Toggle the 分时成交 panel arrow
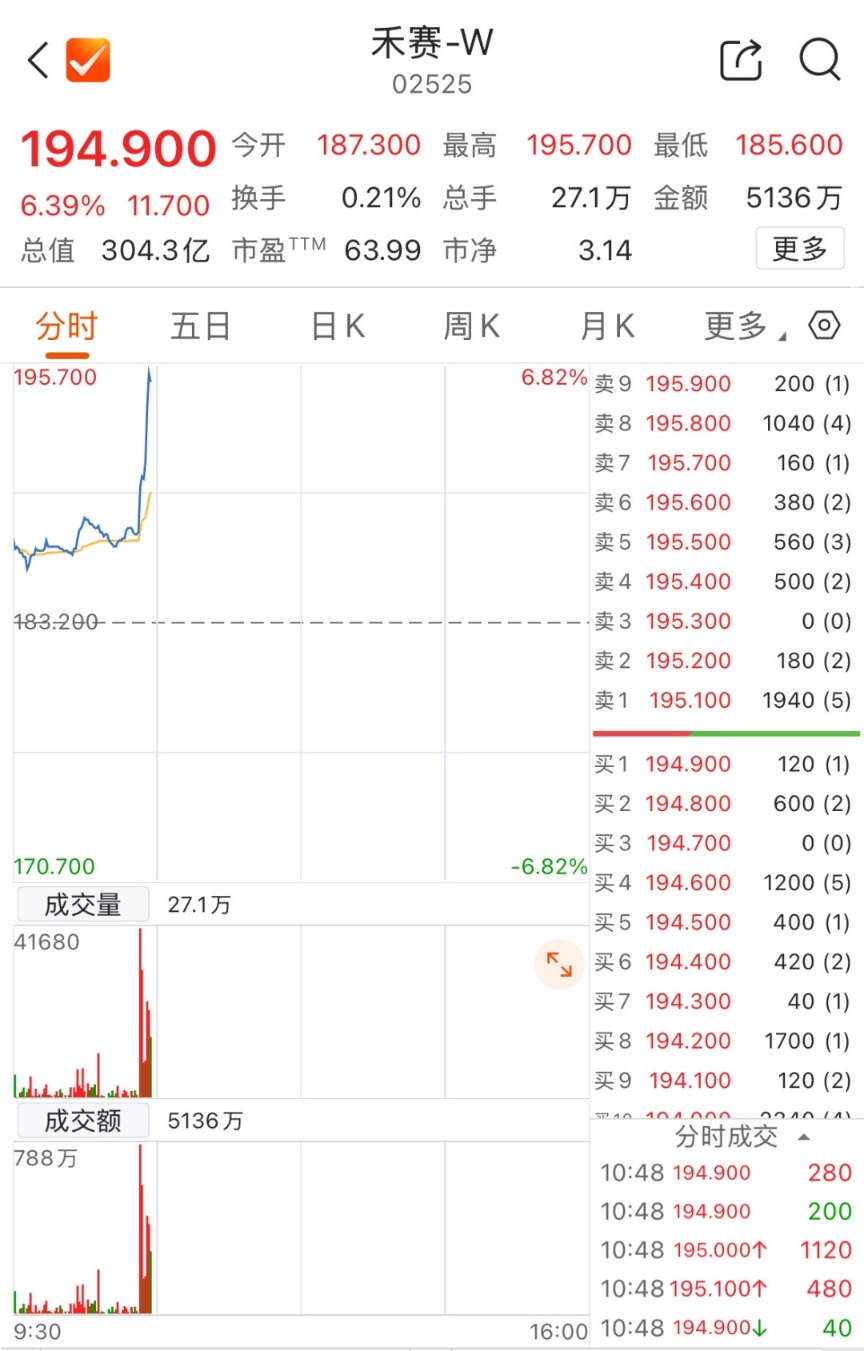Viewport: 864px width, 1351px height. (803, 1137)
